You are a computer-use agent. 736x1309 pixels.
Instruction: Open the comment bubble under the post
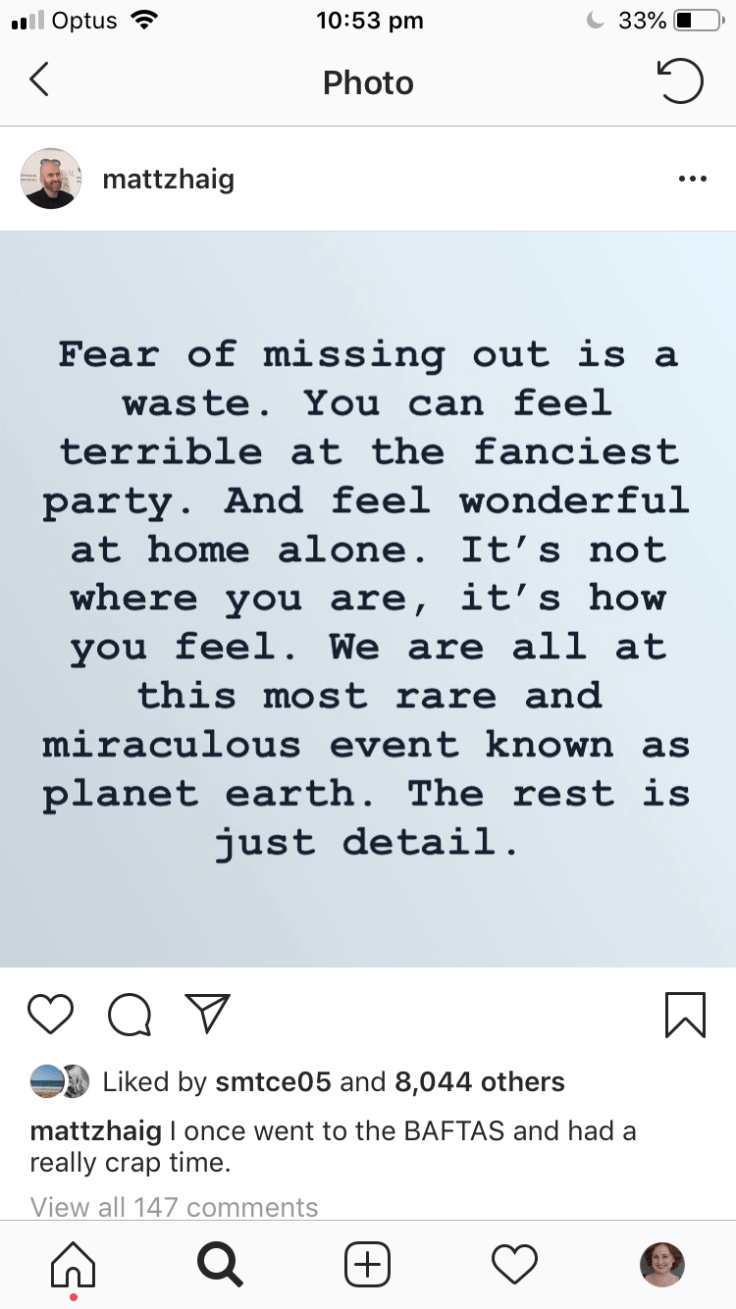point(129,1015)
